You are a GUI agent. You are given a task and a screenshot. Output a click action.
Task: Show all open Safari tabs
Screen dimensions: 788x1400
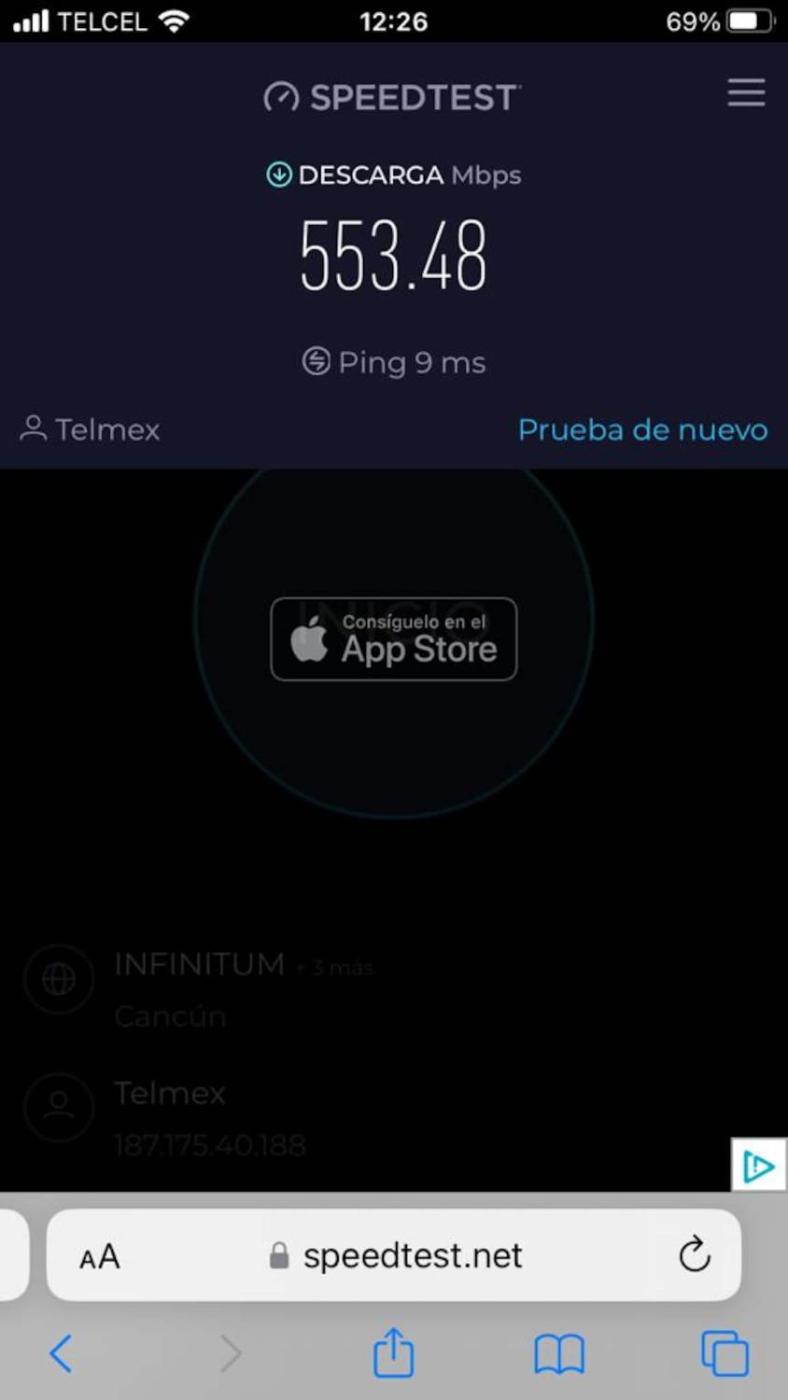725,1354
